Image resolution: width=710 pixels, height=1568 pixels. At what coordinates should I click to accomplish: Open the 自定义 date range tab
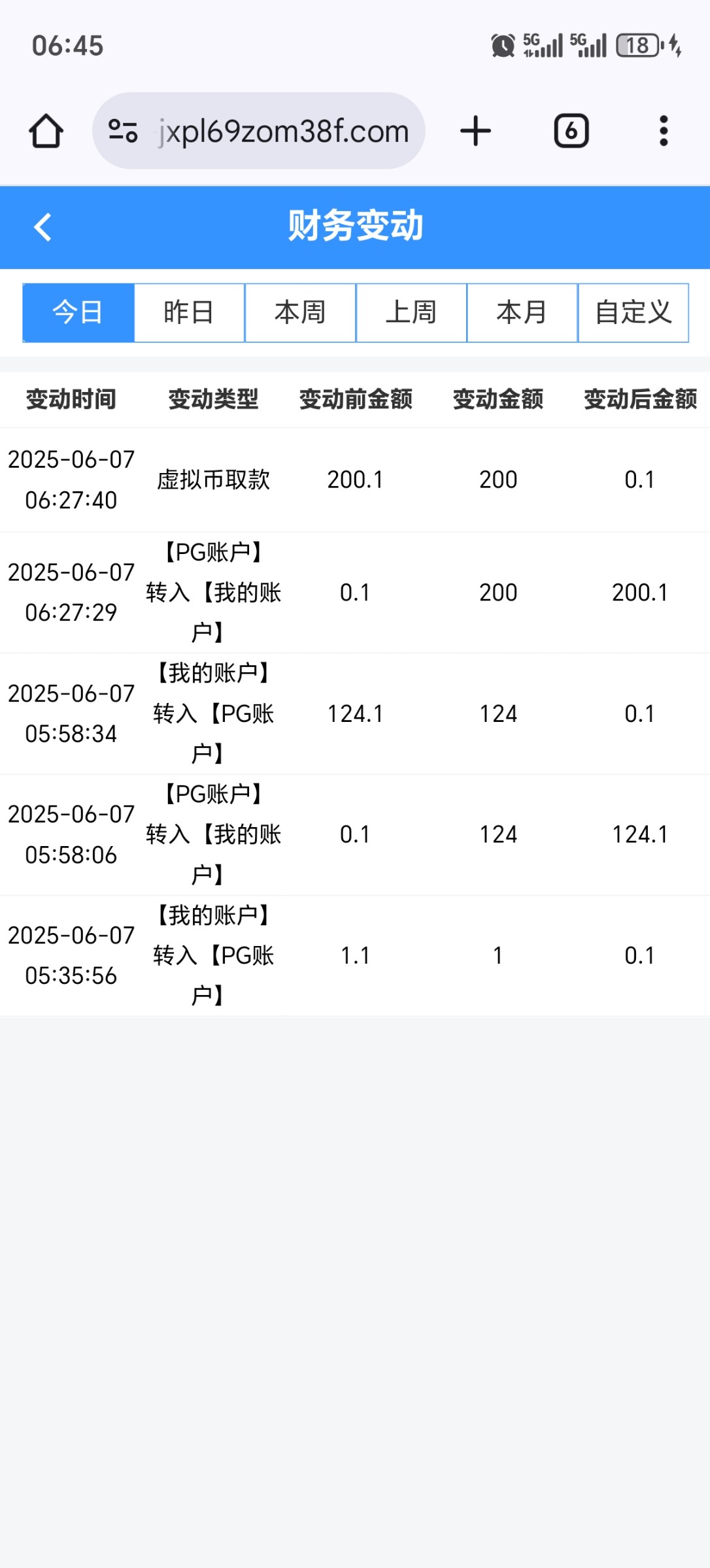tap(633, 312)
